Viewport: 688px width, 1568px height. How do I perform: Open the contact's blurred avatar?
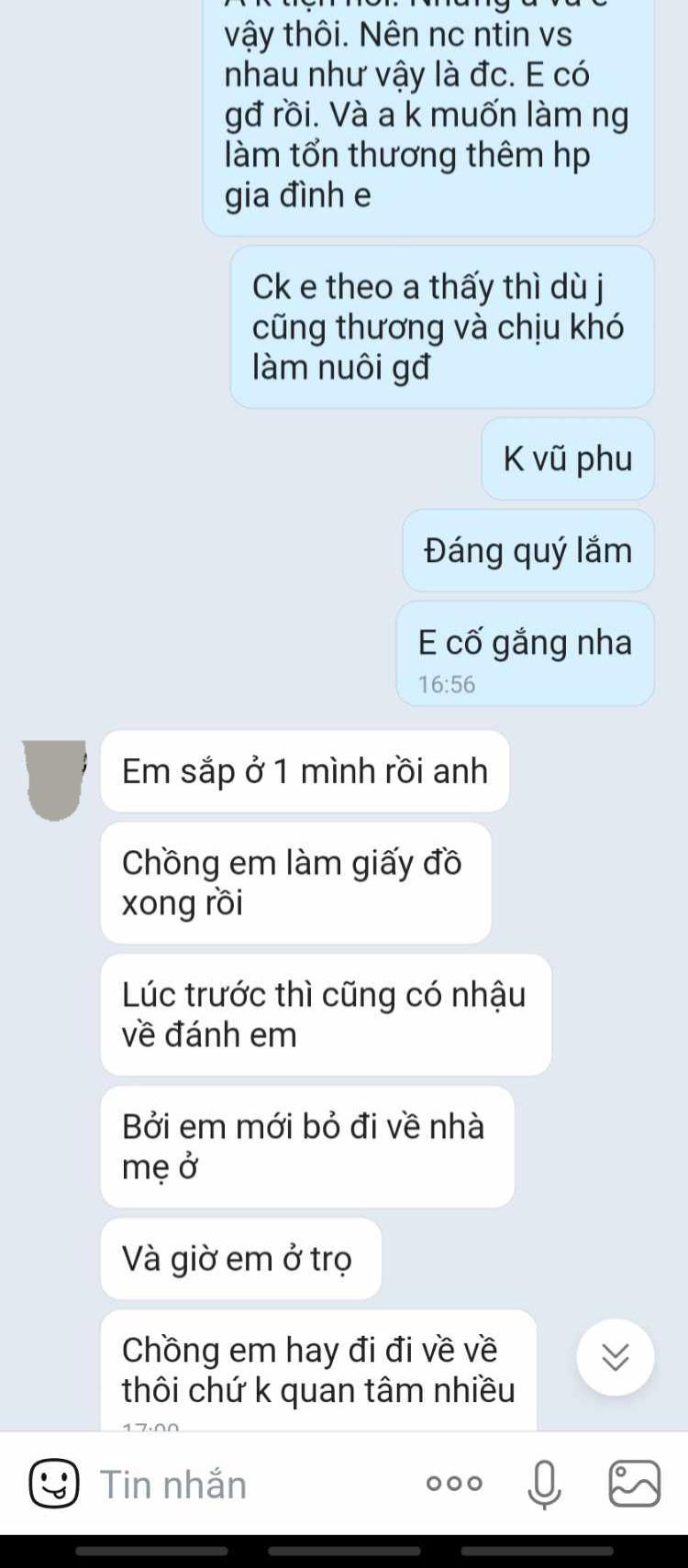pyautogui.click(x=55, y=778)
